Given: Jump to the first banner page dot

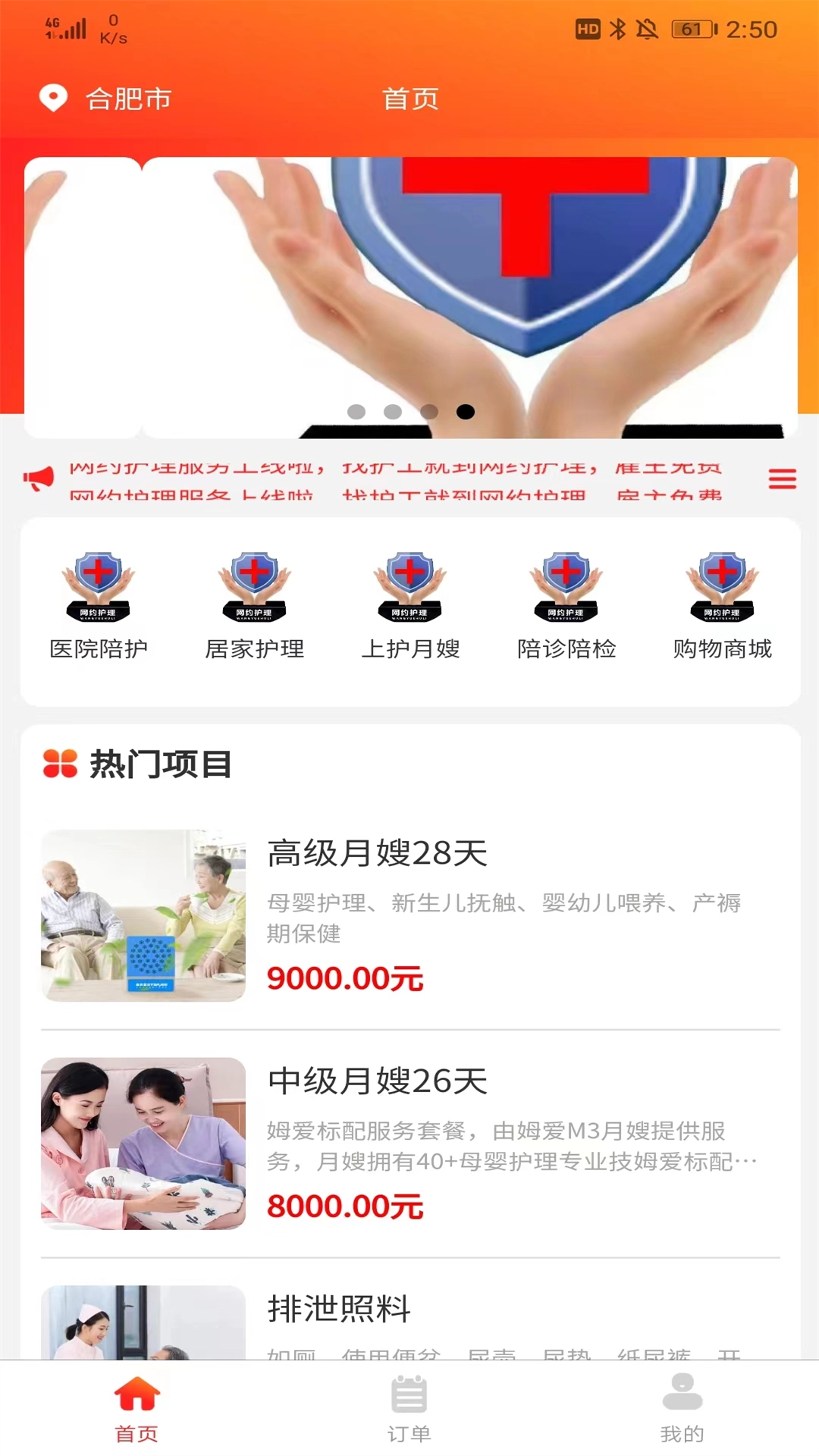Looking at the screenshot, I should click(356, 412).
